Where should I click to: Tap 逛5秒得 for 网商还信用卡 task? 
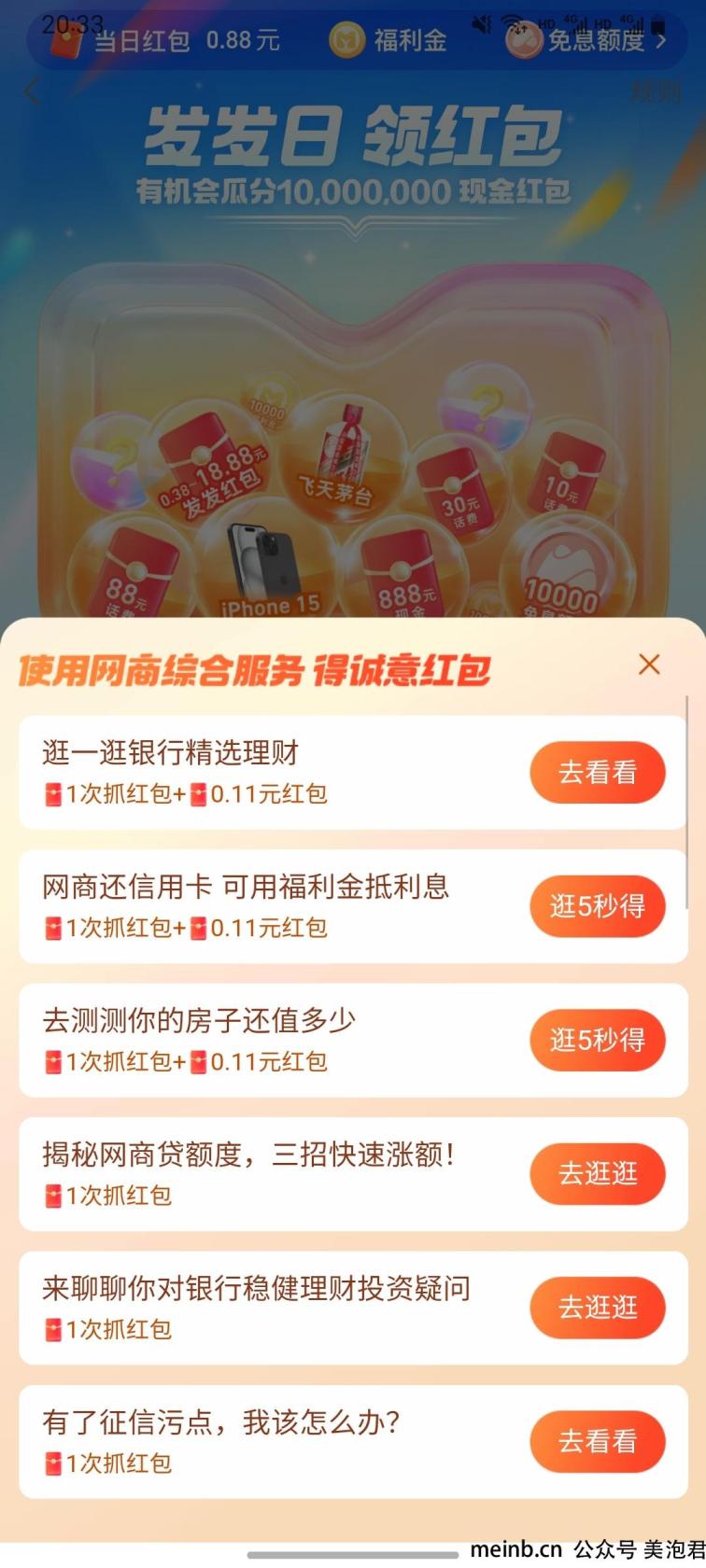pyautogui.click(x=598, y=906)
